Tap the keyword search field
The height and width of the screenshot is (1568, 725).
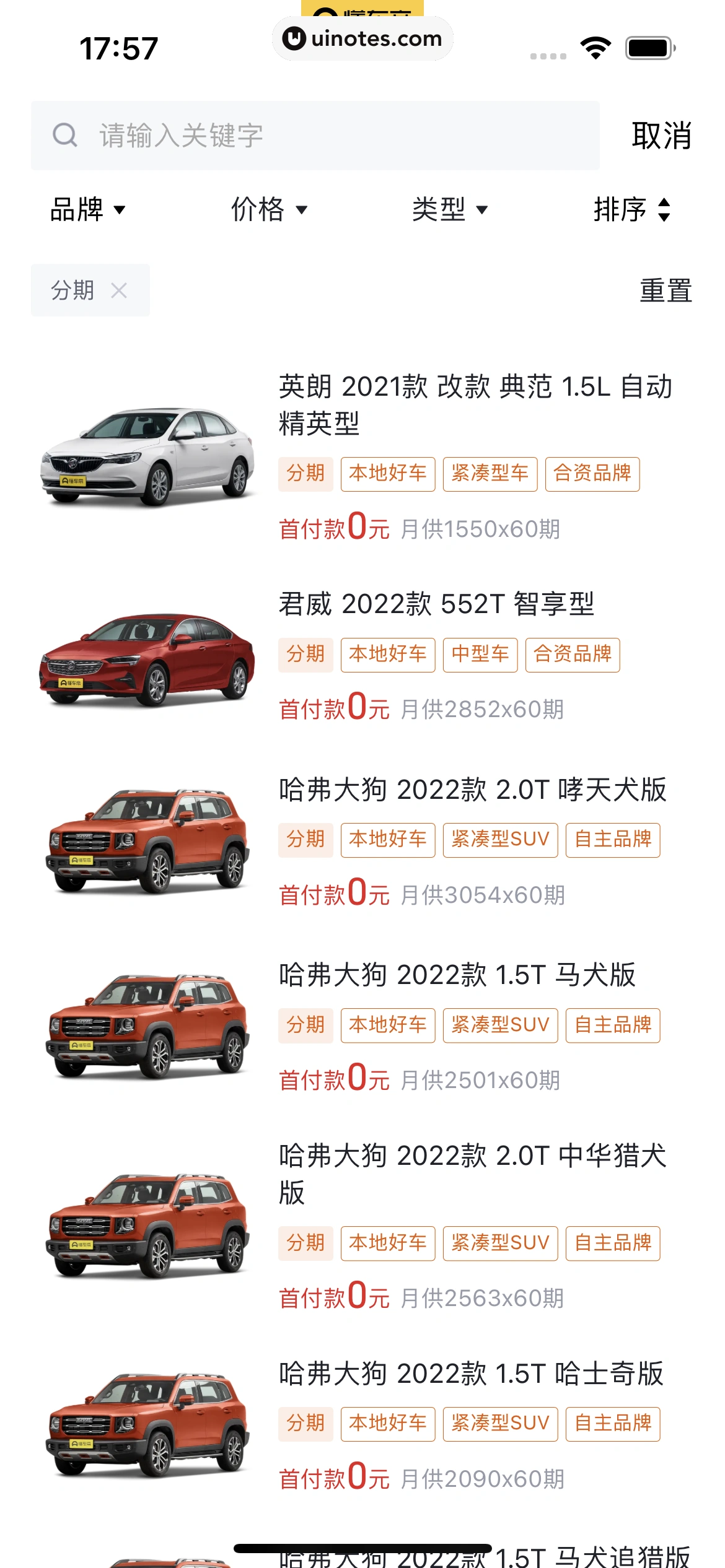315,136
